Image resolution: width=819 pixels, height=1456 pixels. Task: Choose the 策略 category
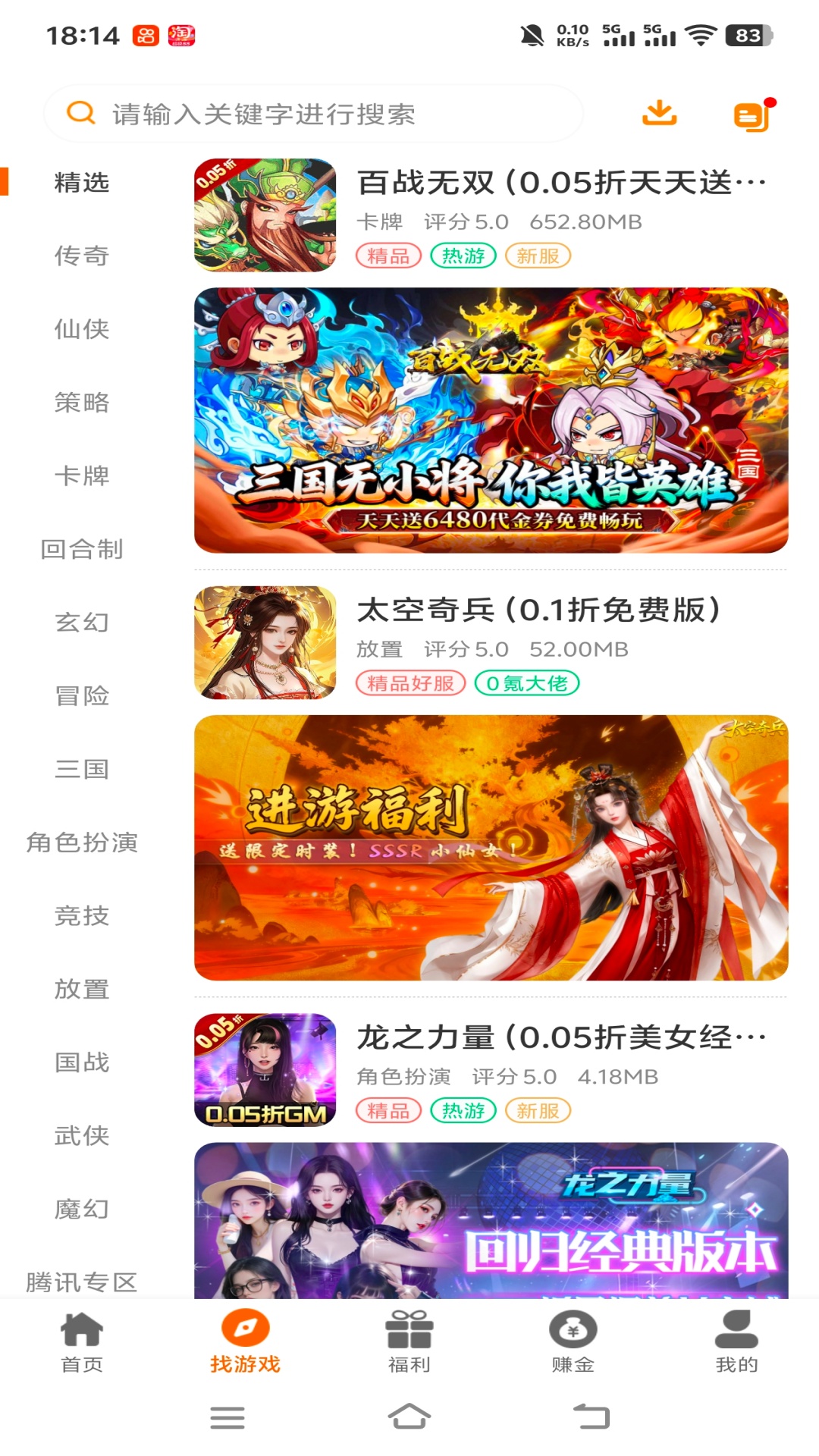click(82, 403)
